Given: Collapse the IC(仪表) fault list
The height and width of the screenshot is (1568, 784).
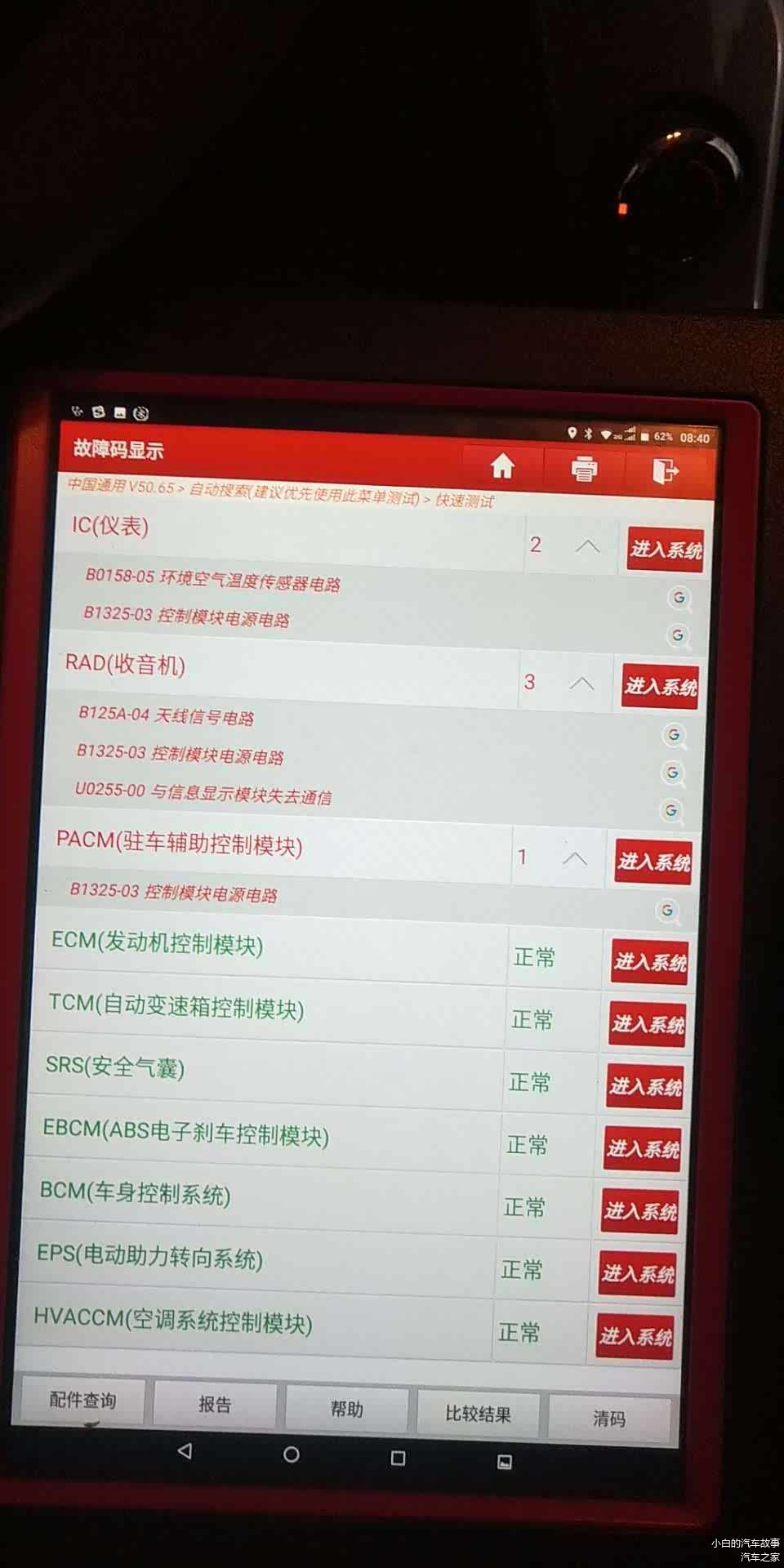Looking at the screenshot, I should tap(587, 546).
